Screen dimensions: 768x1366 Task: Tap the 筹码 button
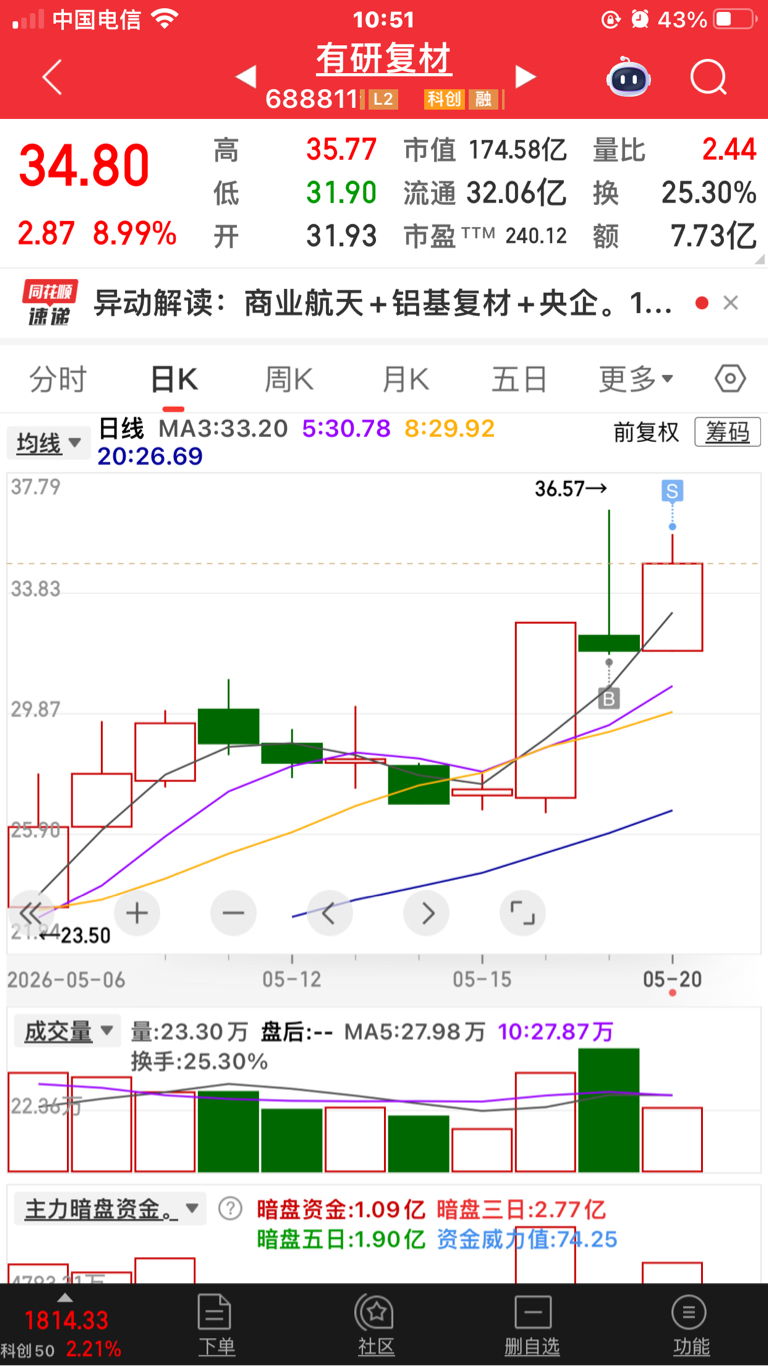click(727, 432)
